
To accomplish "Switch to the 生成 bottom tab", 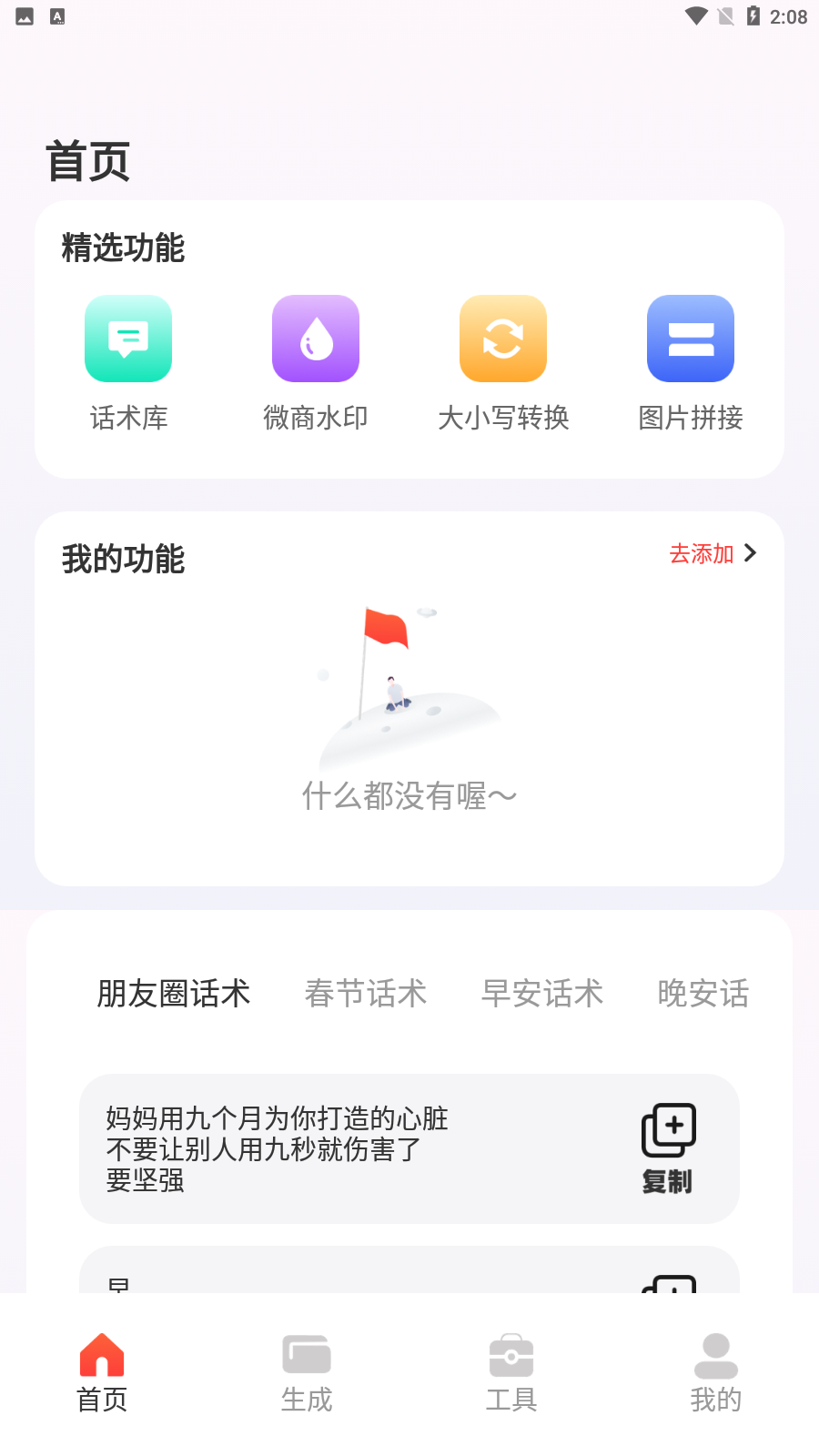I will (307, 1373).
